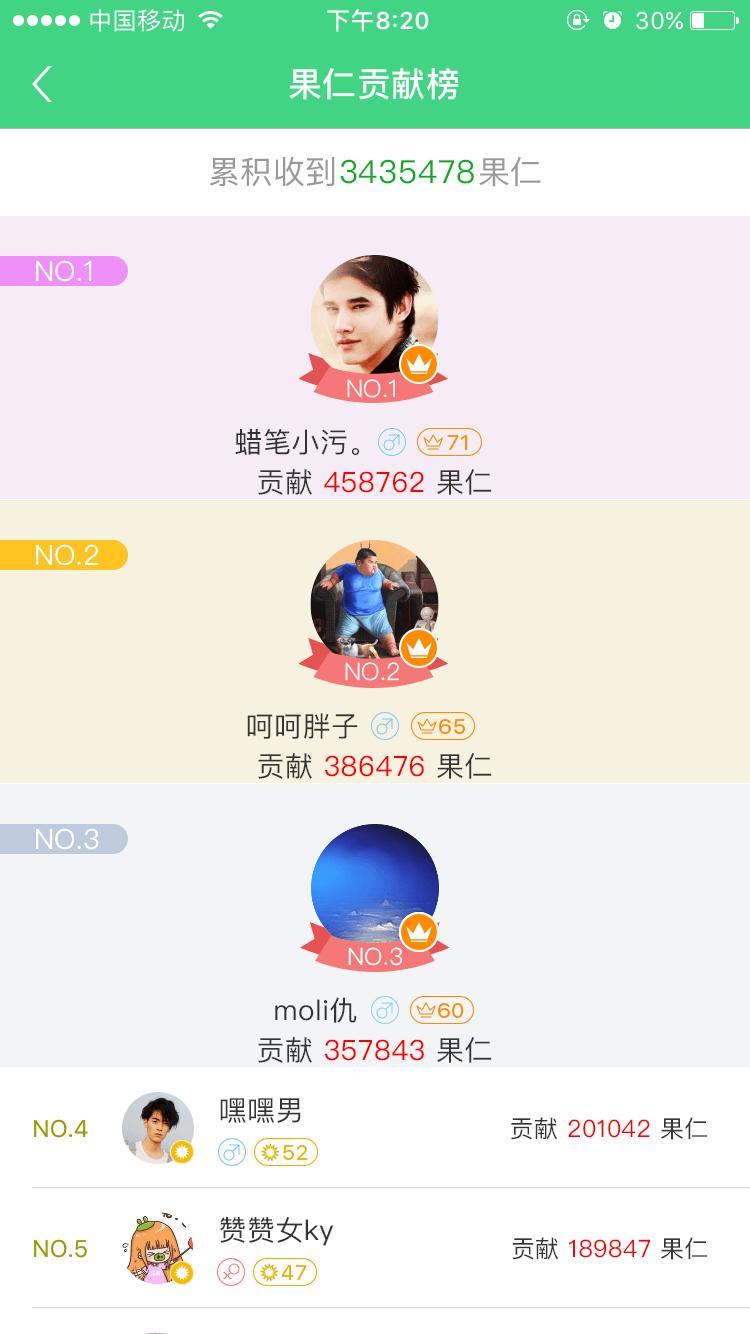The image size is (750, 1334).
Task: Tap the sun level badge 52 of 嘿嘿男
Action: point(285,1152)
